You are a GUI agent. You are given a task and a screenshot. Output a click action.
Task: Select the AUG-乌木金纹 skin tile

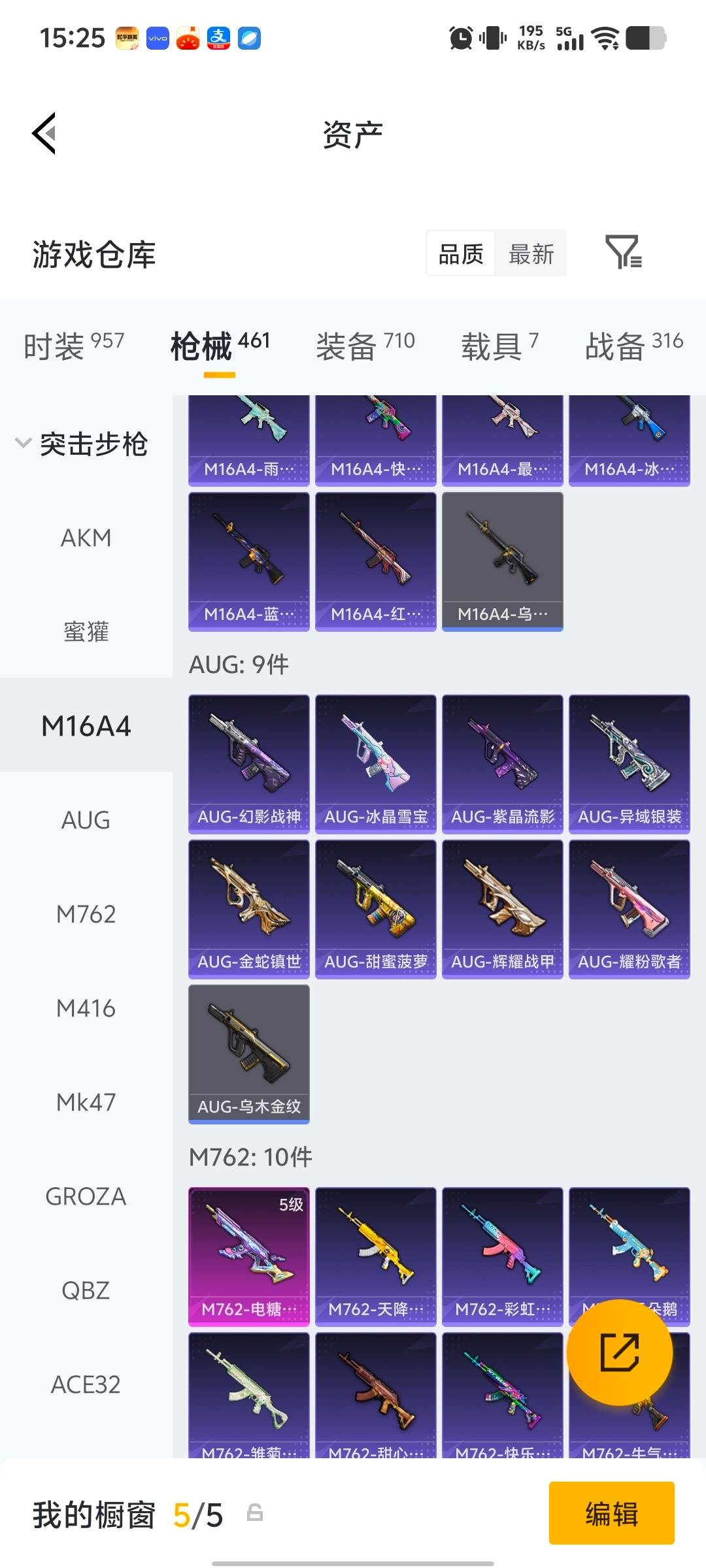[249, 1054]
